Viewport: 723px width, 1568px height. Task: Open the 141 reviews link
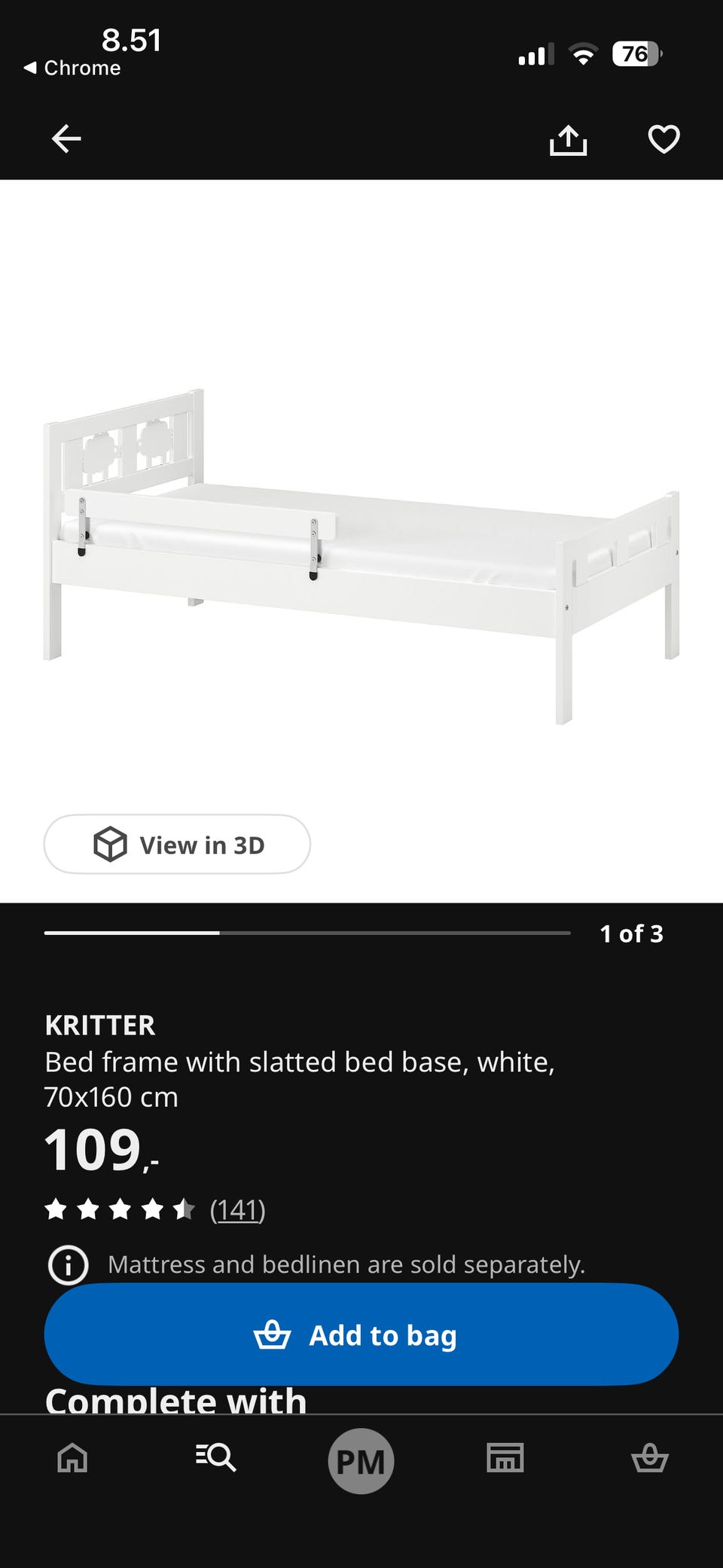(x=237, y=1209)
